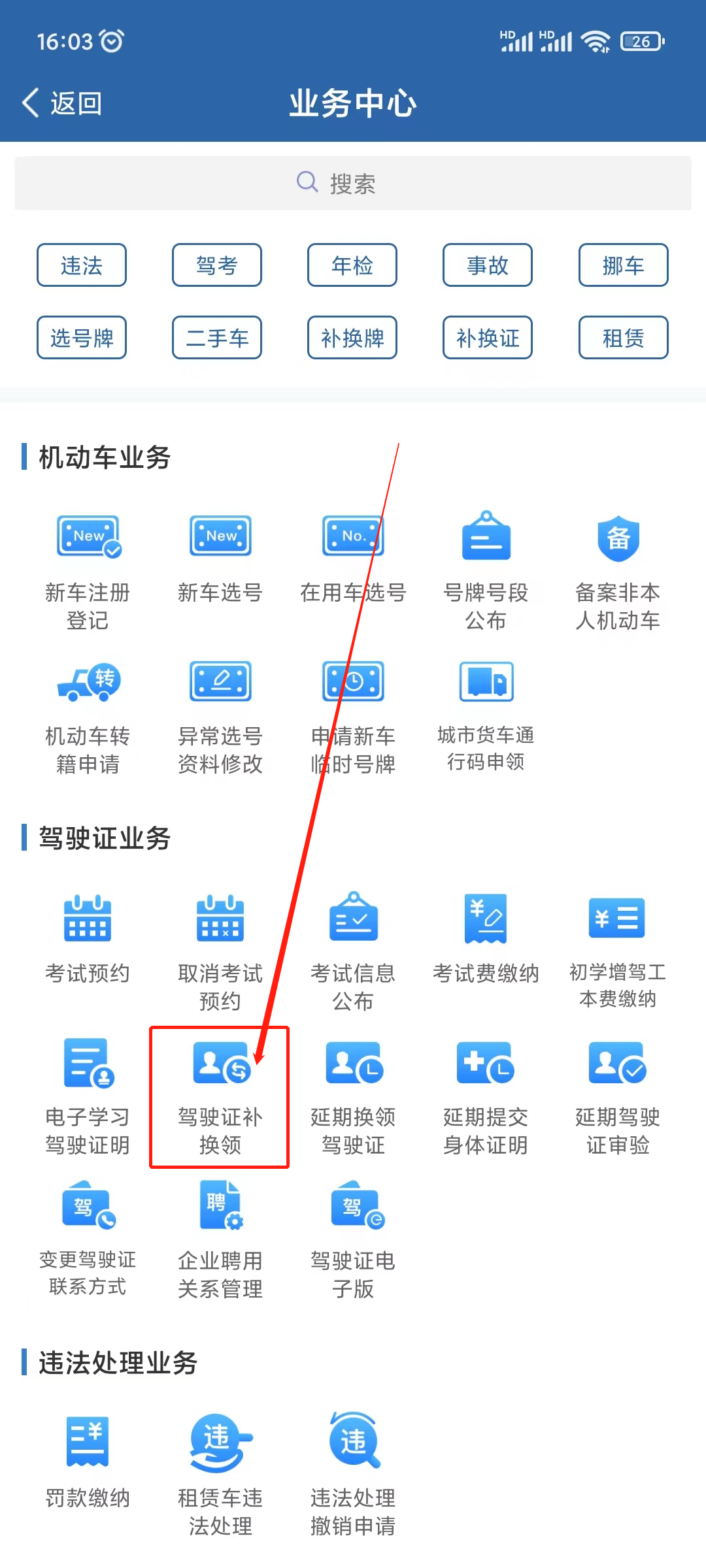The width and height of the screenshot is (706, 1568).
Task: Open 城市货车通行码申领
Action: coord(486,715)
